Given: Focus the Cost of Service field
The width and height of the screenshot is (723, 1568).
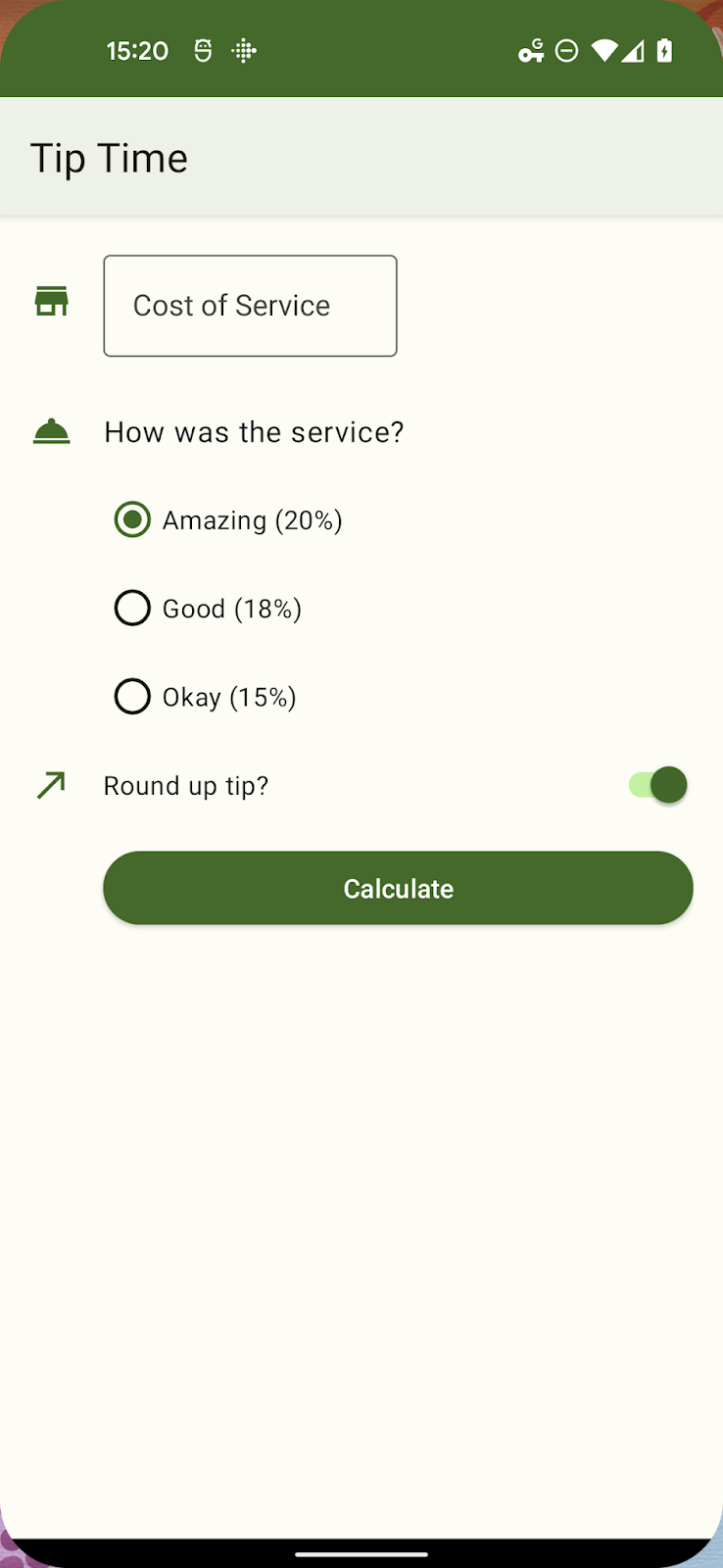Looking at the screenshot, I should pyautogui.click(x=250, y=306).
